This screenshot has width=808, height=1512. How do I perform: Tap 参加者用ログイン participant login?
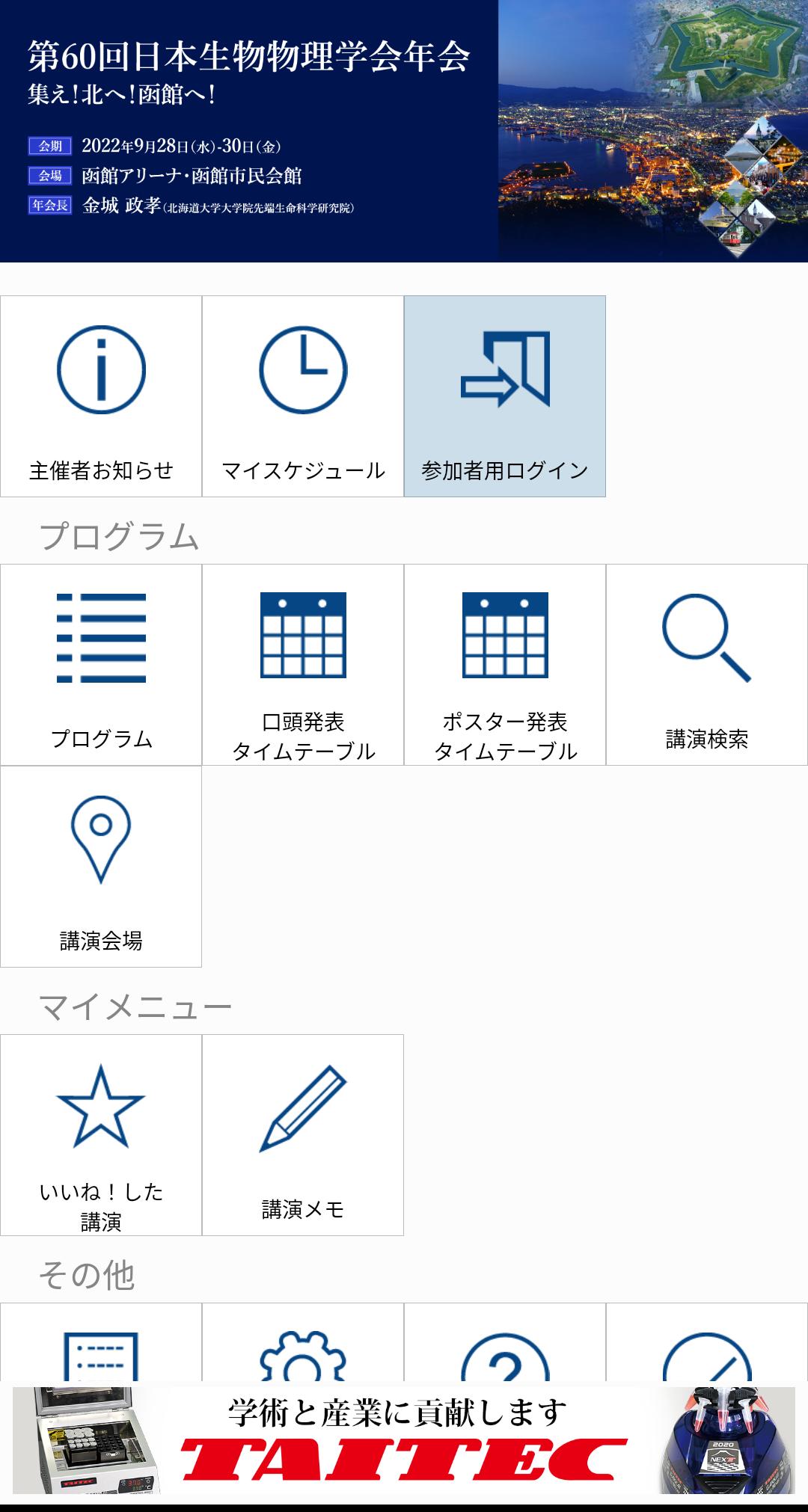(505, 396)
